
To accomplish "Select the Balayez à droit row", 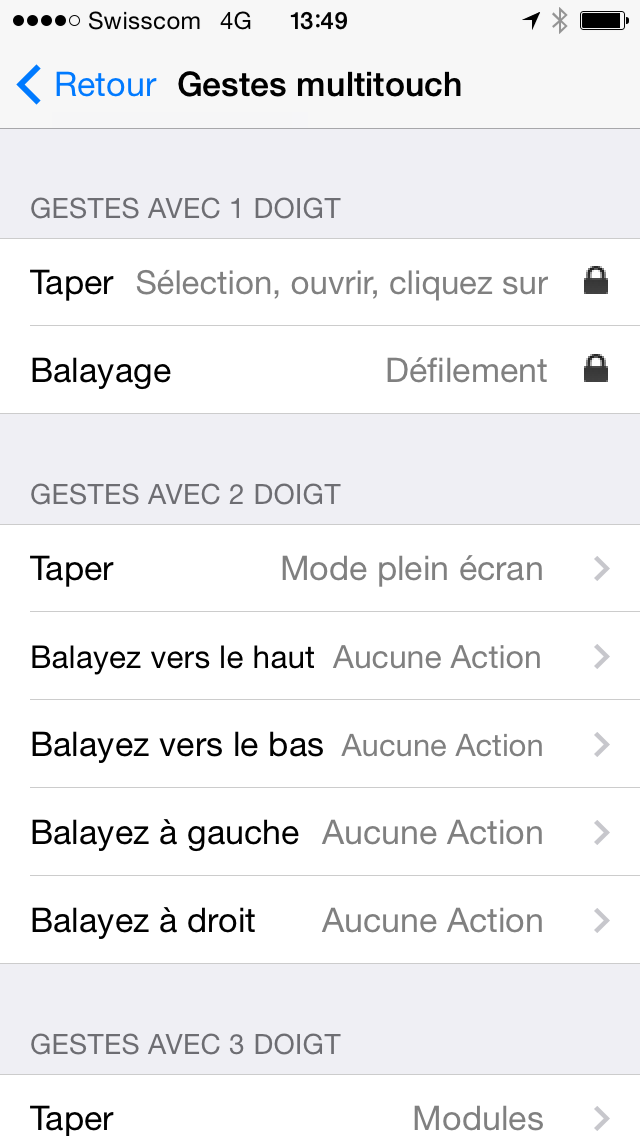I will (x=320, y=920).
